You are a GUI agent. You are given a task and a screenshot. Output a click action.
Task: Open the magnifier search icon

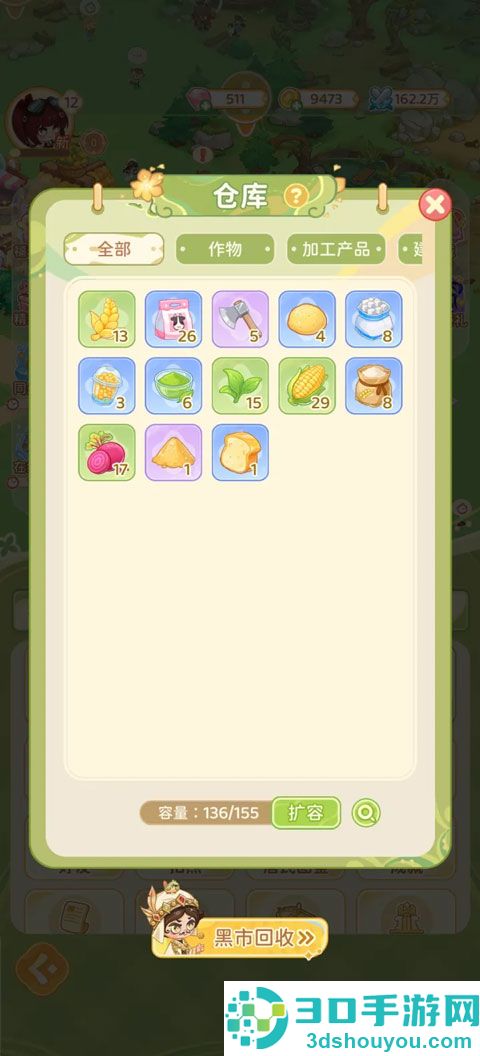[366, 813]
